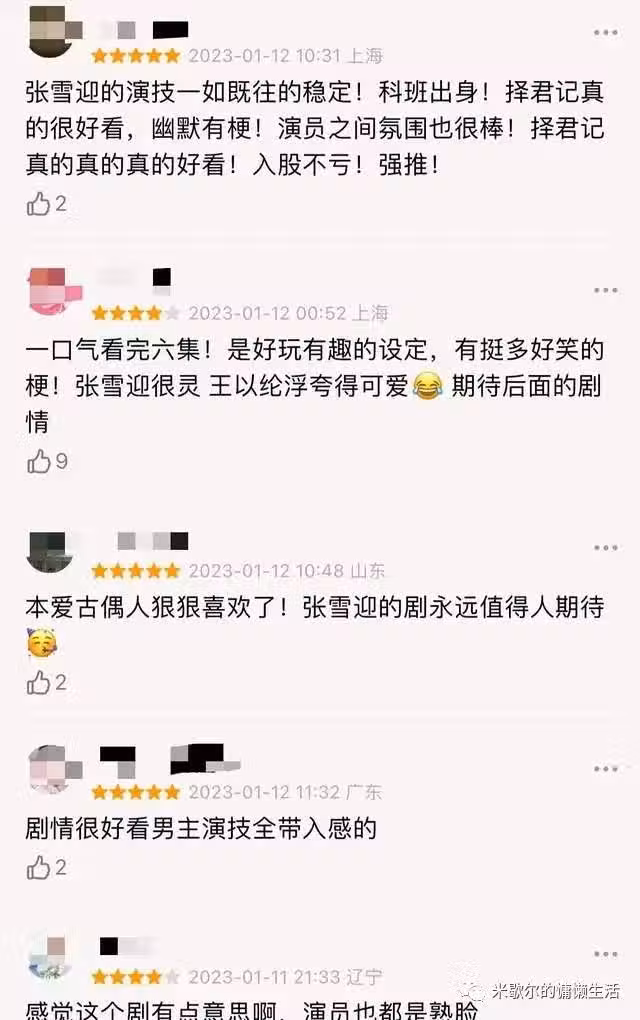Open the overflow menu on the 10:31 上海 review
Image resolution: width=640 pixels, height=1020 pixels.
click(606, 33)
